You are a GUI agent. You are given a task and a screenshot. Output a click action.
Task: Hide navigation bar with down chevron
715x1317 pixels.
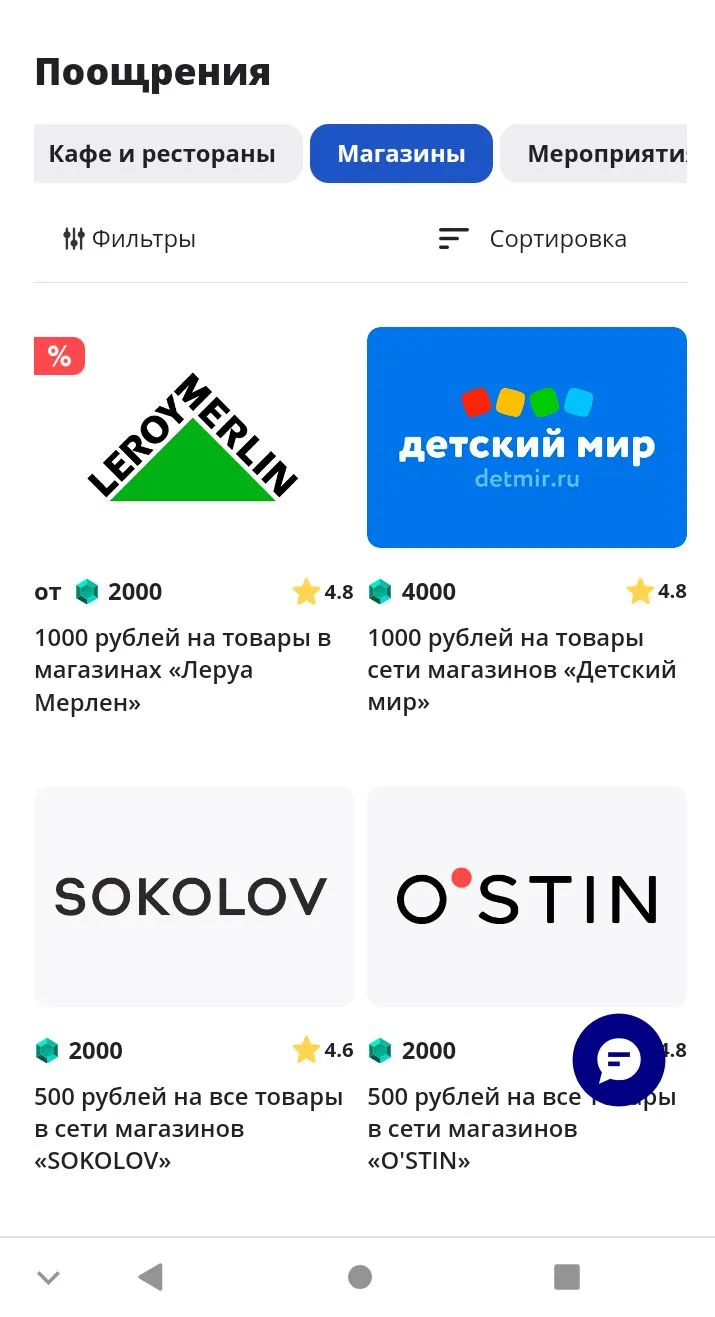coord(48,1277)
